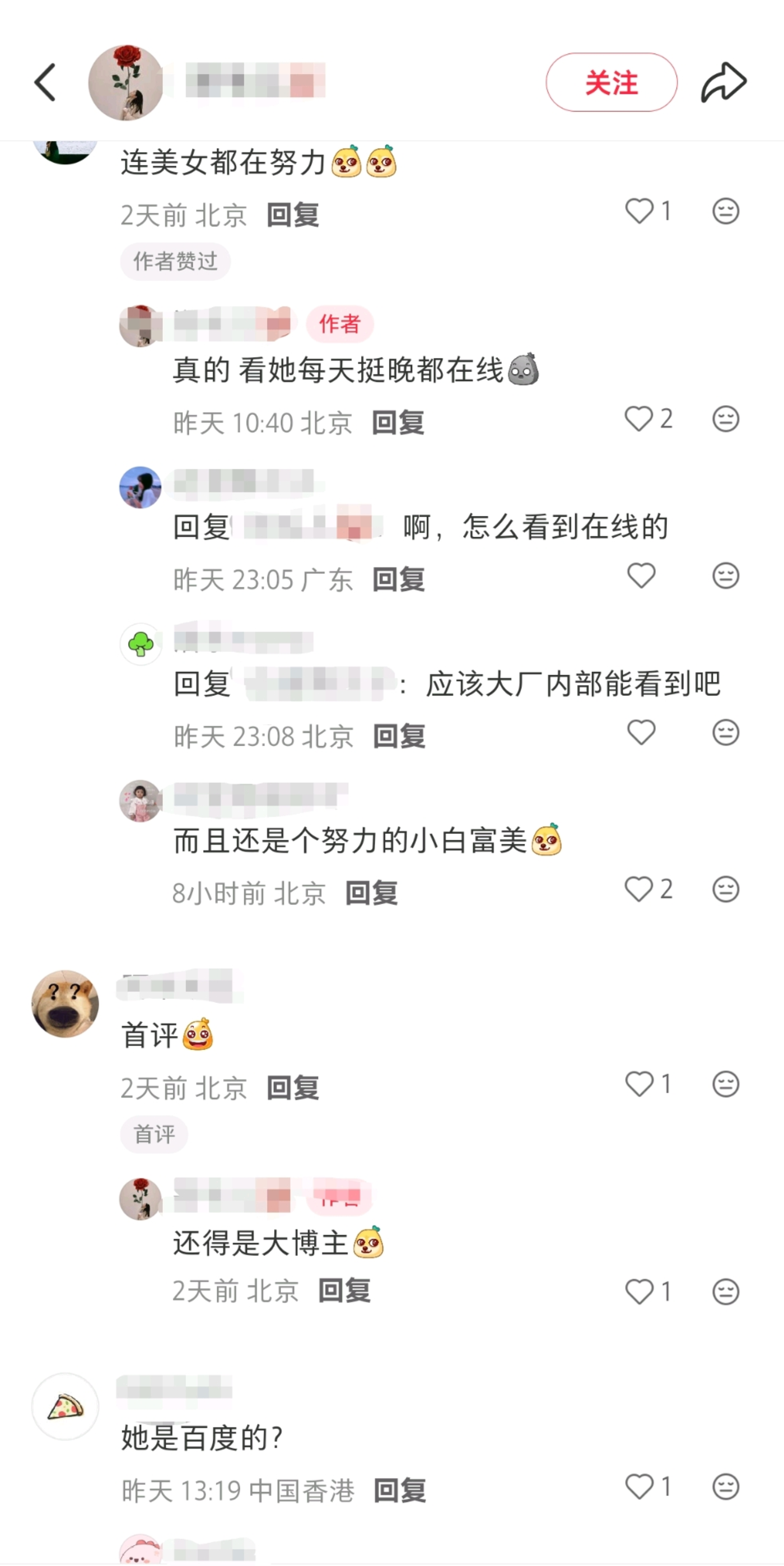Screen dimensions: 784x1566
Task: Like the comment 应该大厂内部能看到吧
Action: point(641,732)
